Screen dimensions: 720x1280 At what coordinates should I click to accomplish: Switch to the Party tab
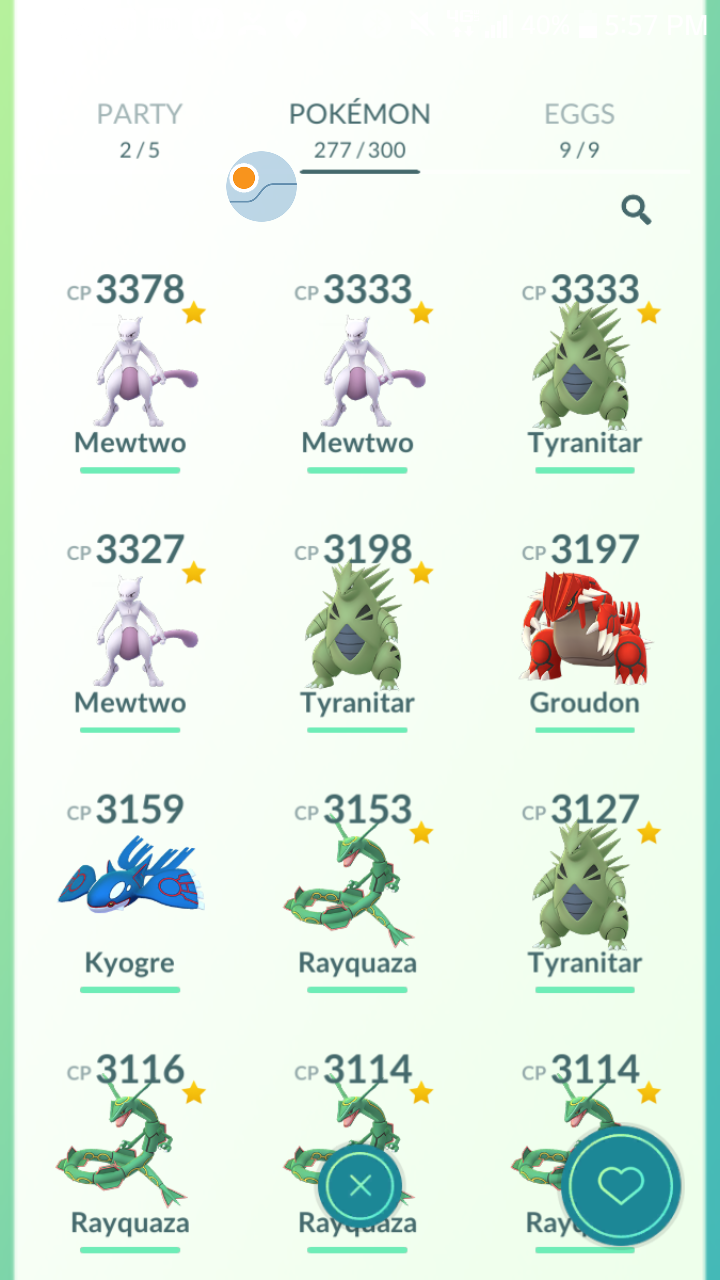(139, 130)
